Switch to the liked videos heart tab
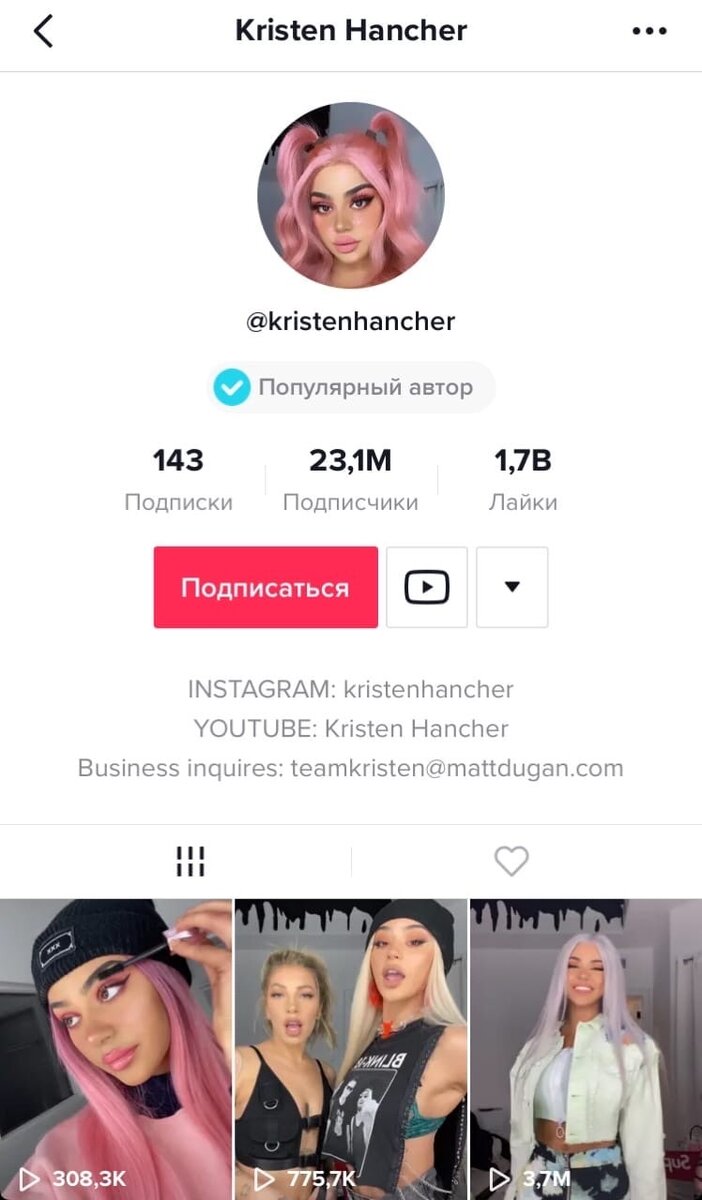702x1200 pixels. pos(511,861)
